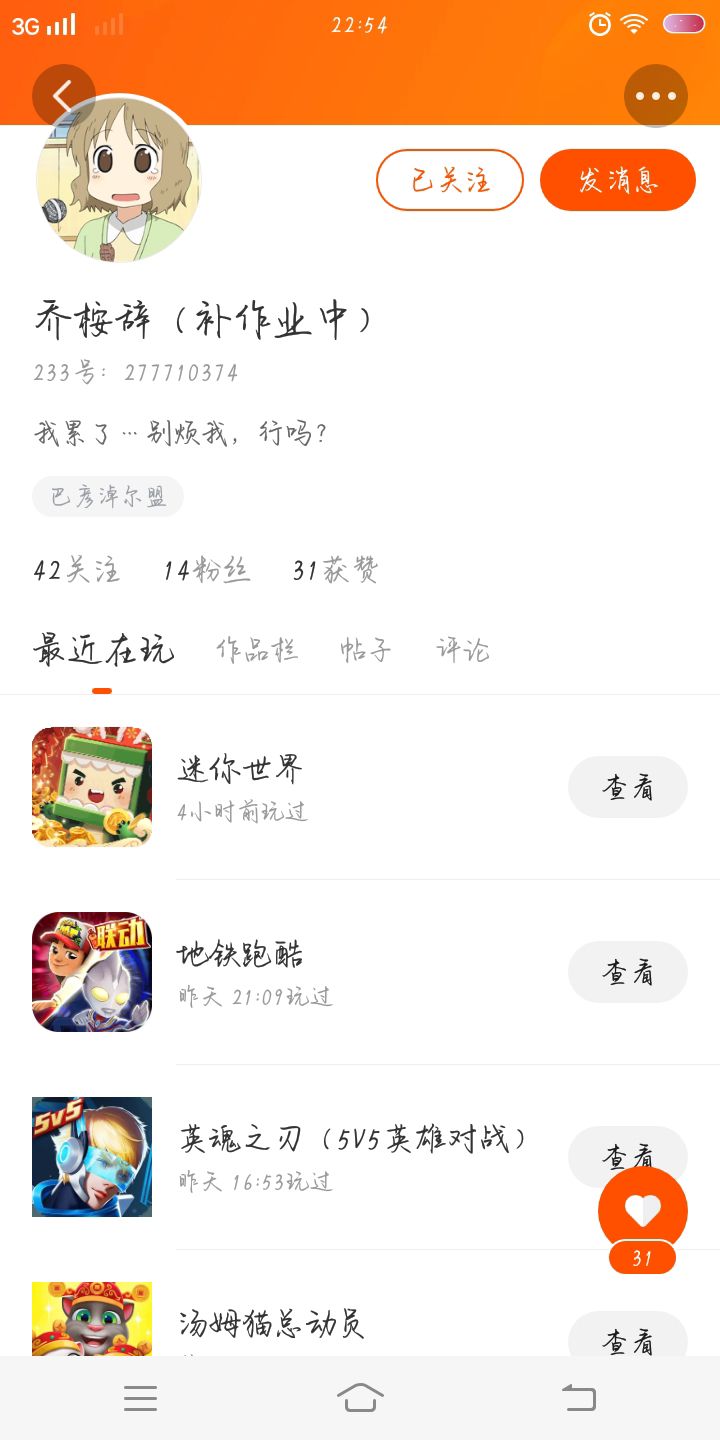The width and height of the screenshot is (720, 1440).
Task: Go back using the top-left arrow
Action: tap(63, 96)
